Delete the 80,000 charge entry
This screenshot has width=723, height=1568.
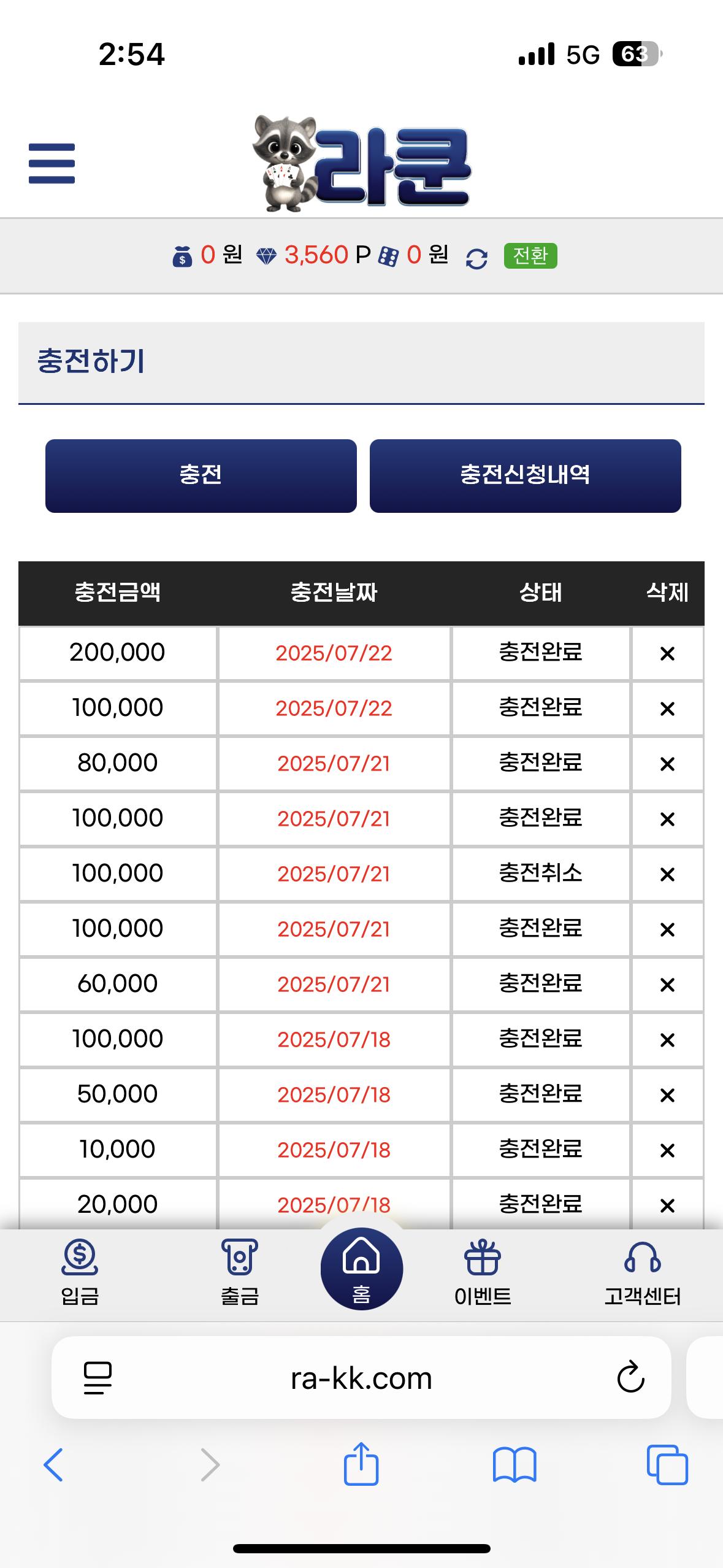point(667,764)
